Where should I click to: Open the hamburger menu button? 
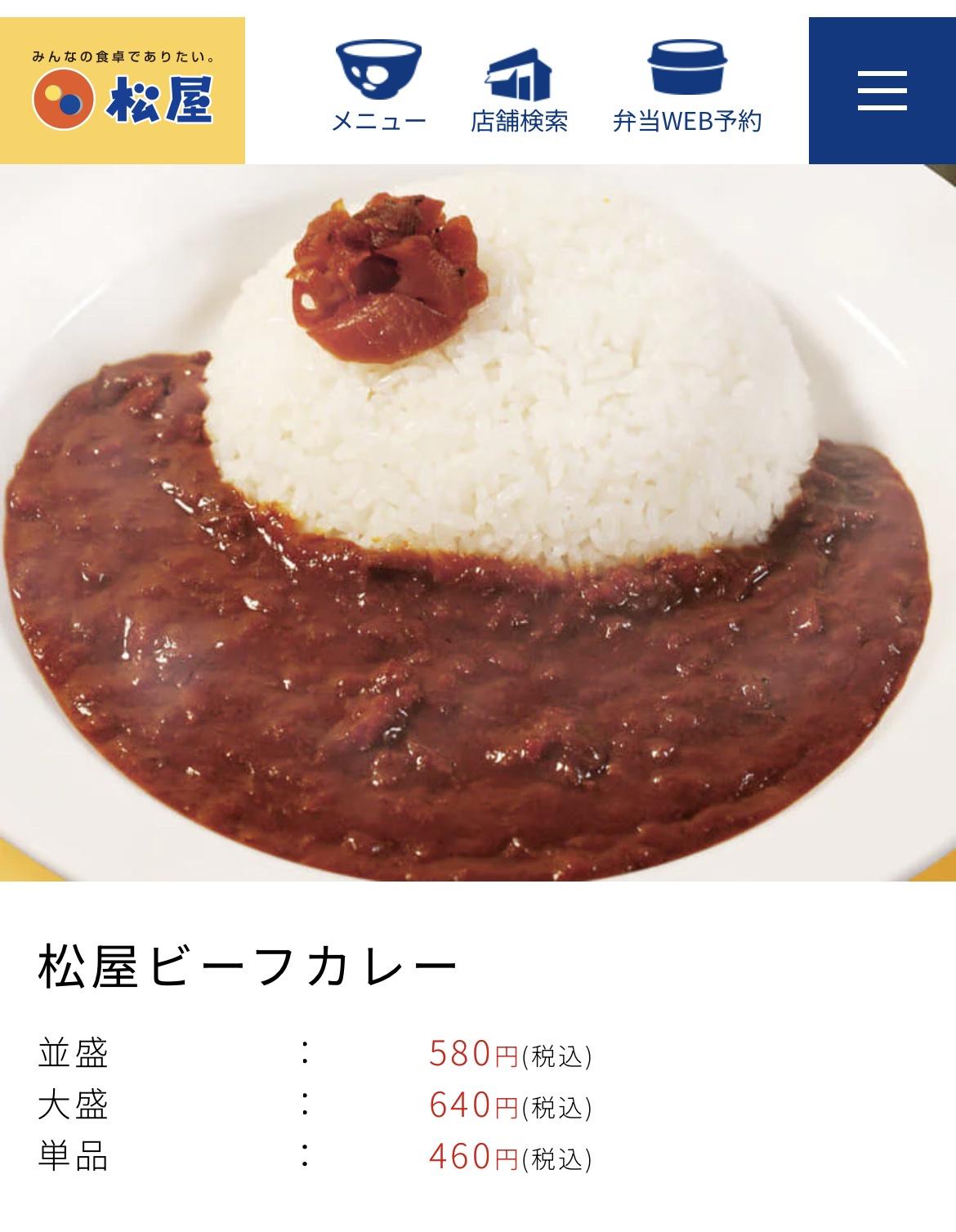(x=882, y=91)
